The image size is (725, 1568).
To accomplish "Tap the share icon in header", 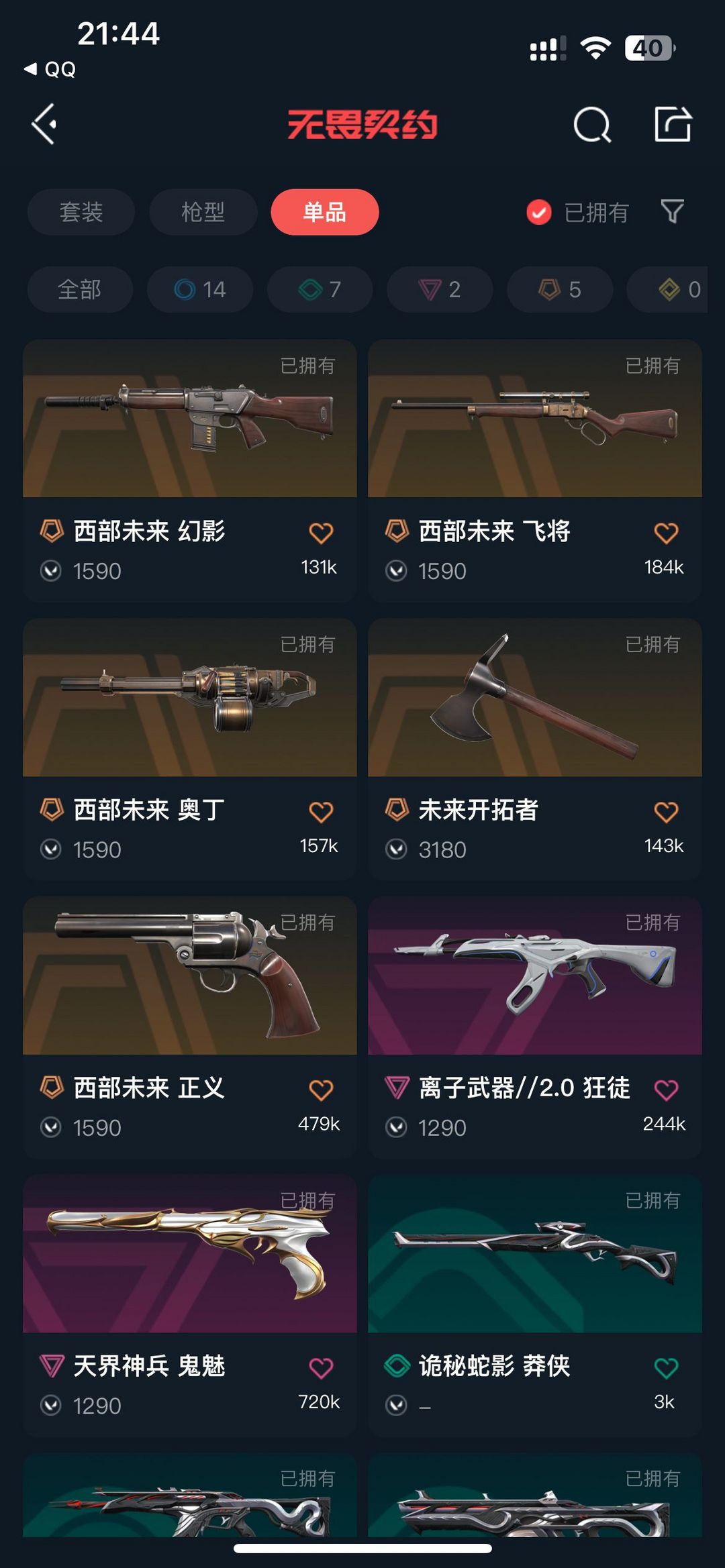I will (x=673, y=124).
